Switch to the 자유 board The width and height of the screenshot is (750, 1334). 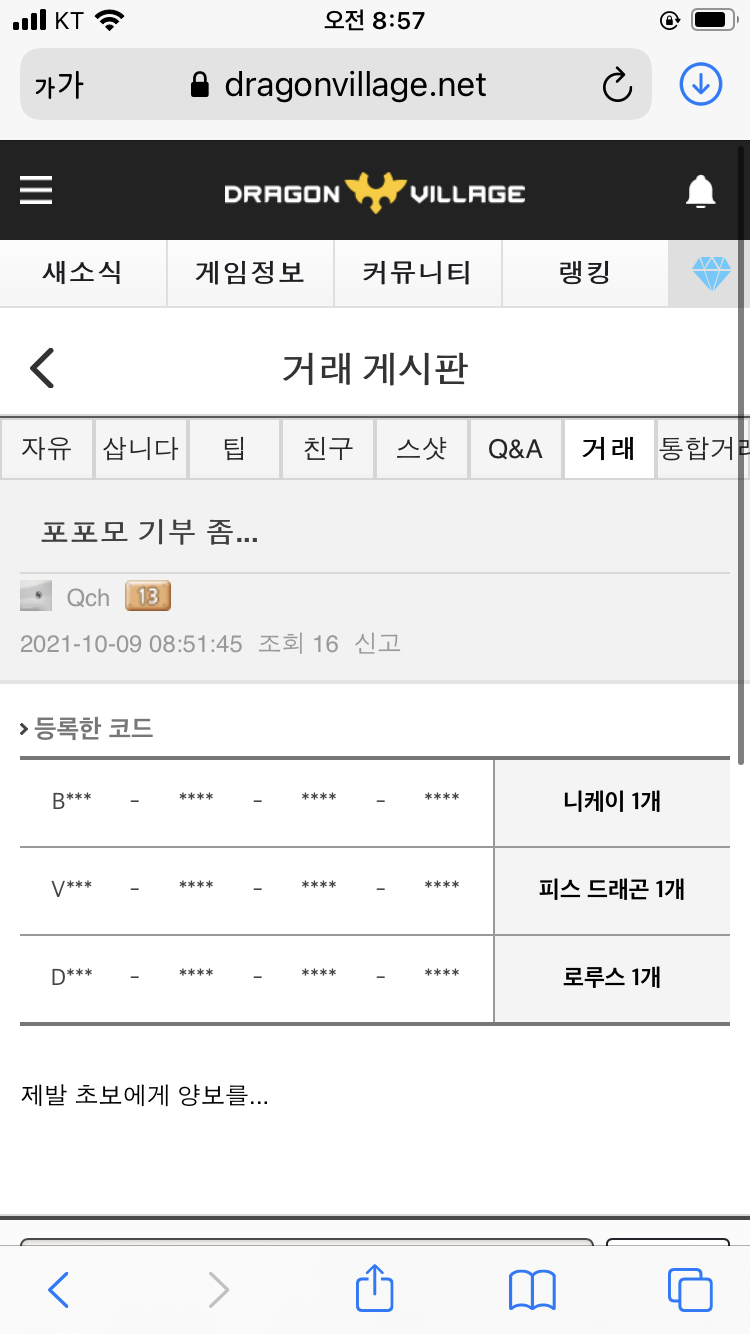(46, 448)
